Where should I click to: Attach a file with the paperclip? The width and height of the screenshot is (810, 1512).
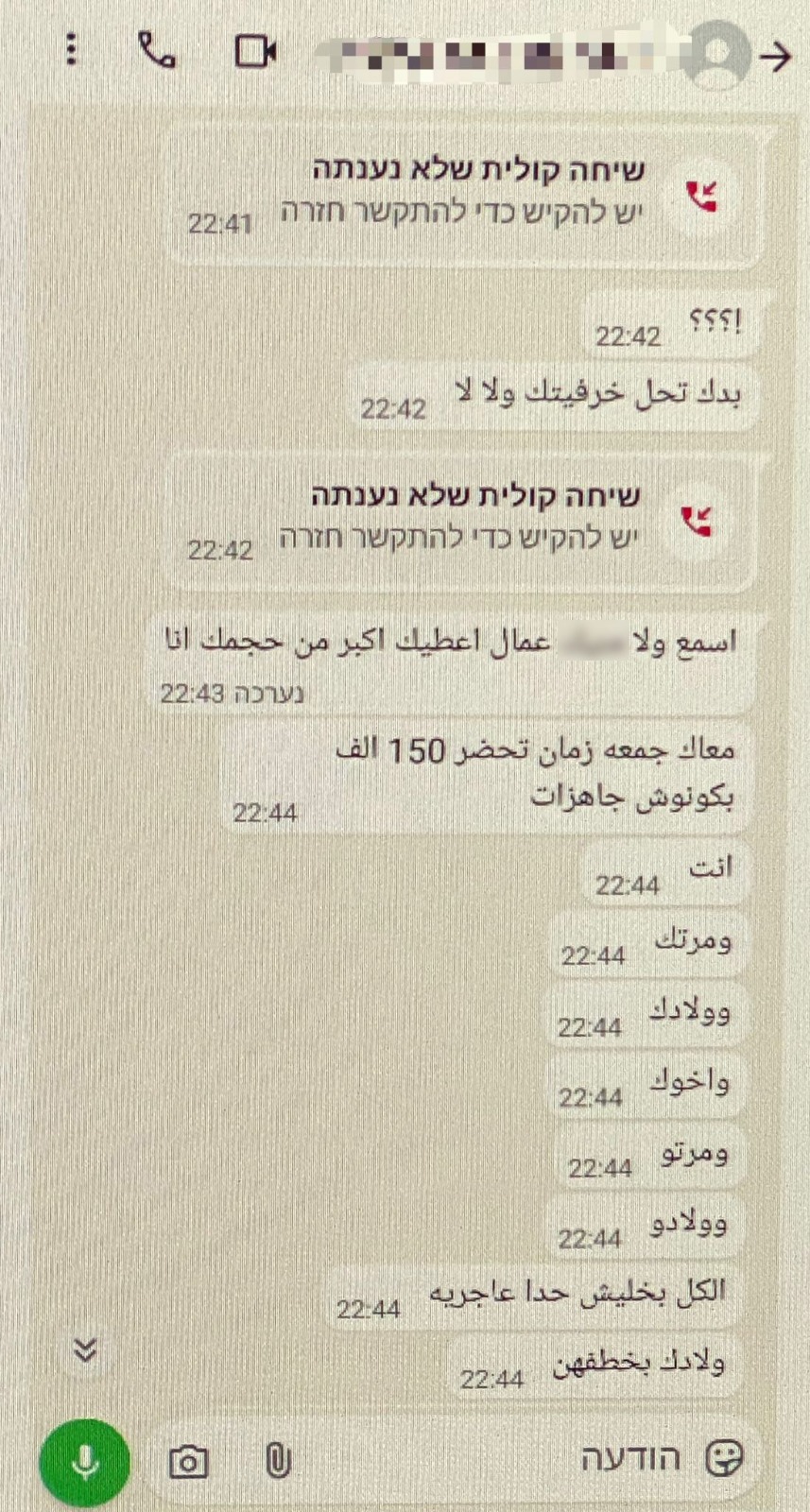tap(277, 1461)
